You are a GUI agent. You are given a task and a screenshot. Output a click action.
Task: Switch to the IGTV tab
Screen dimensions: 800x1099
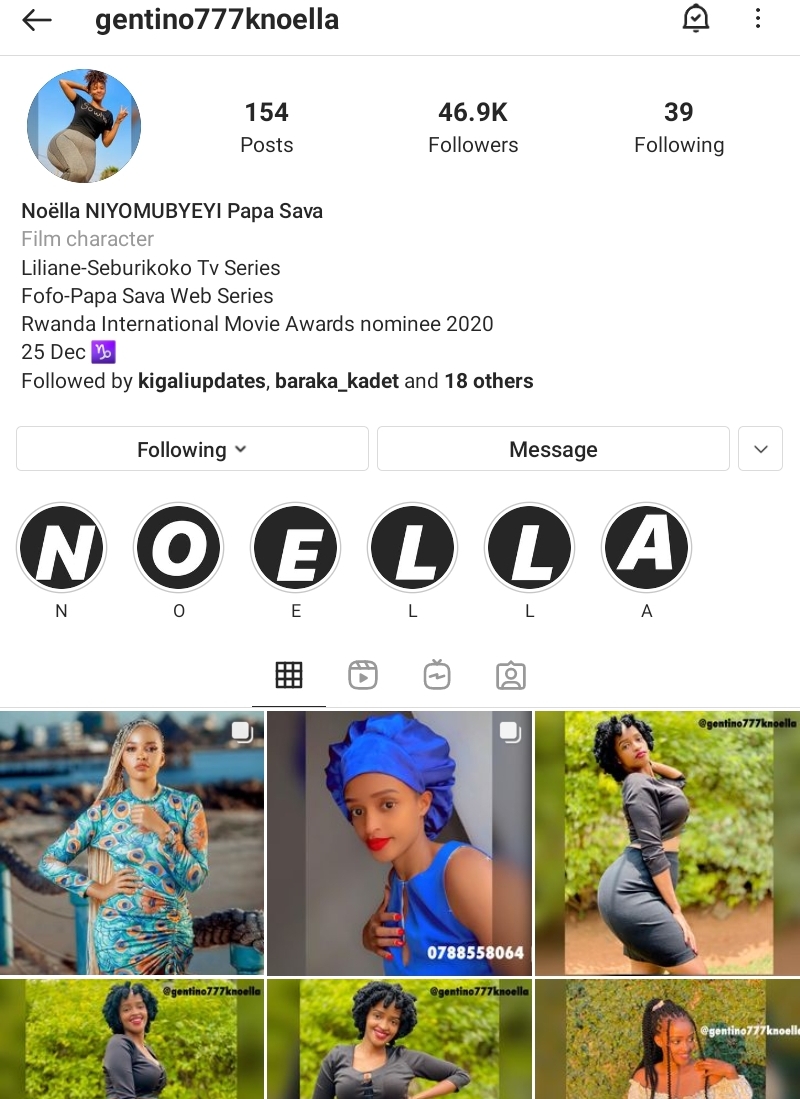click(437, 675)
